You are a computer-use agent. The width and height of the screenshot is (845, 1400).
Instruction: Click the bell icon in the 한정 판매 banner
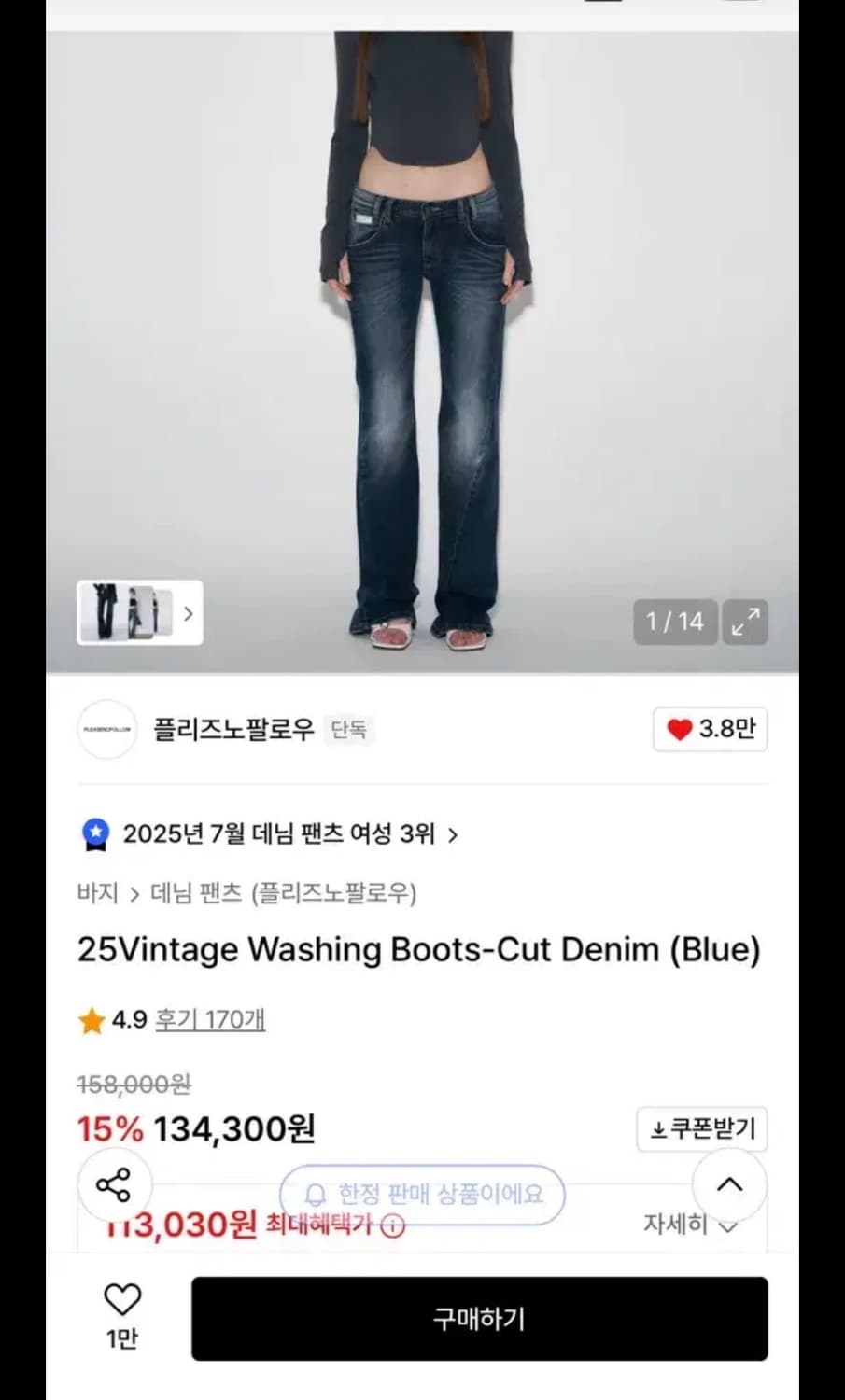[x=317, y=1196]
